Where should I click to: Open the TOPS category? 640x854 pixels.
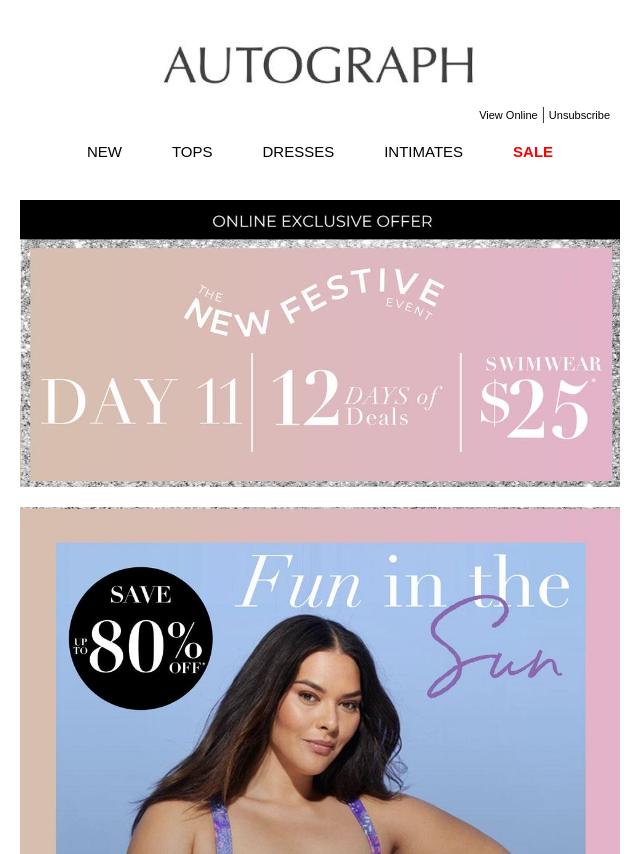[192, 152]
